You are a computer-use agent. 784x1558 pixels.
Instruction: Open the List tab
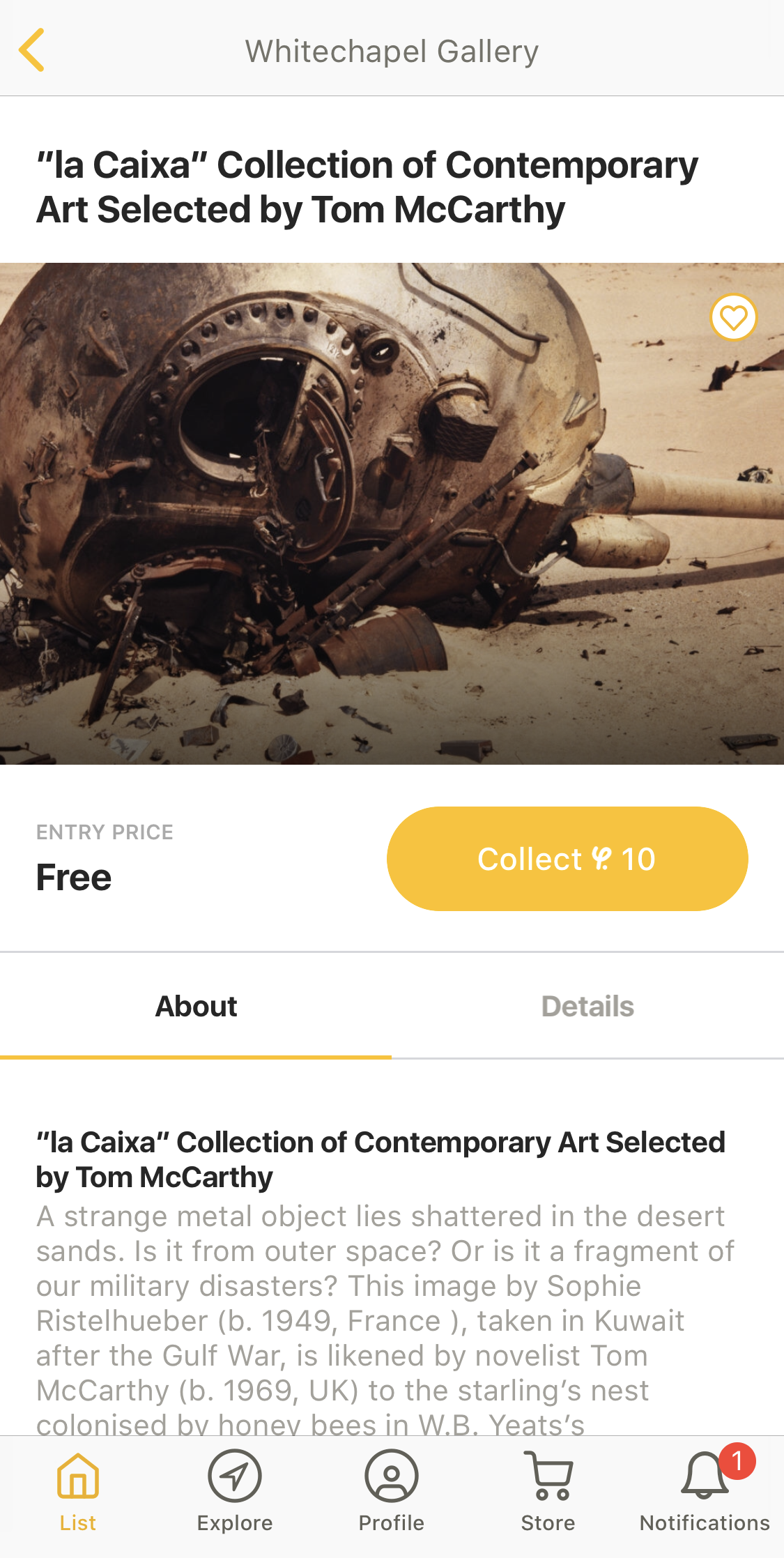(78, 1492)
